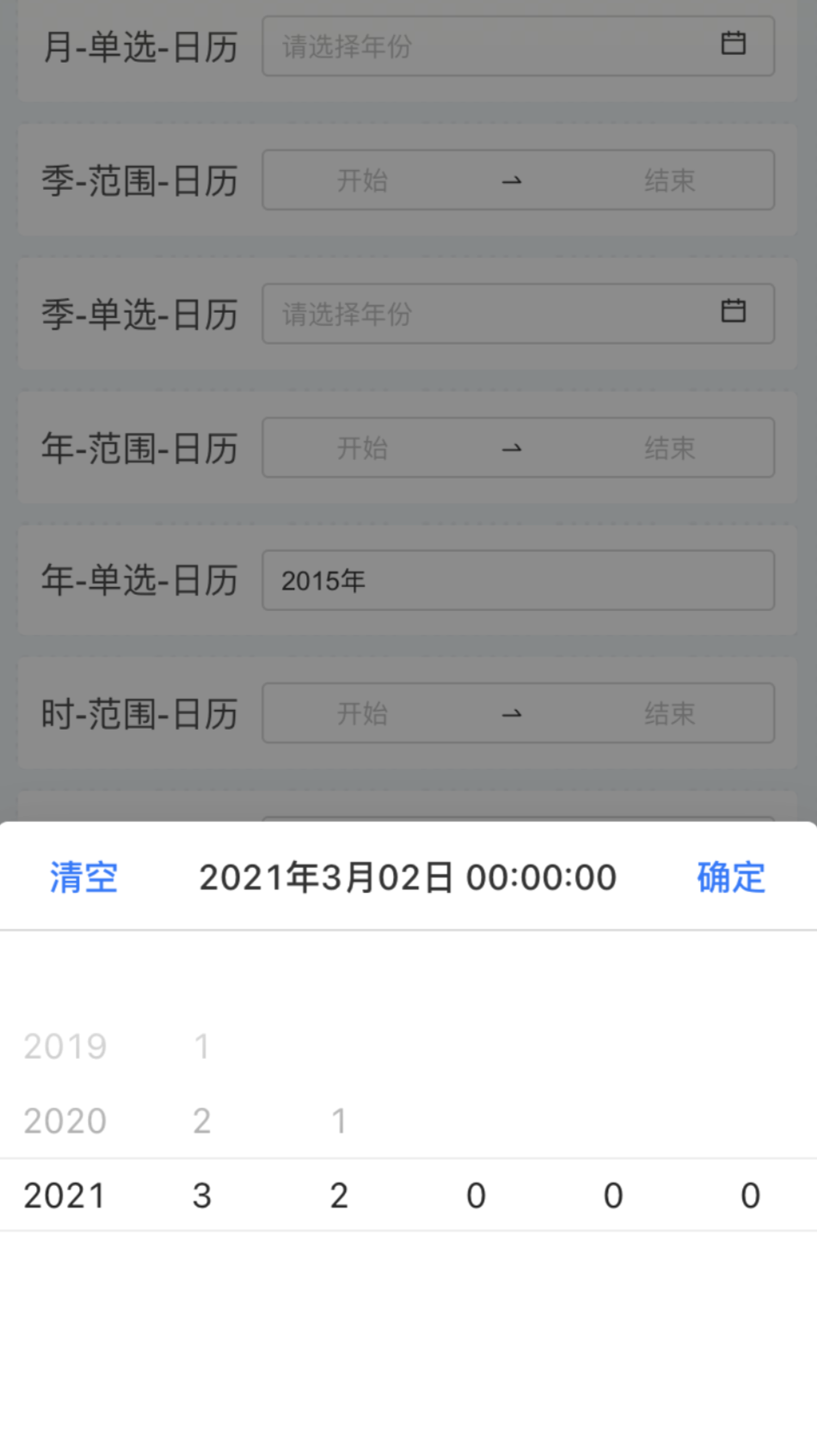The width and height of the screenshot is (817, 1456).
Task: Select the second value 0 column
Action: (x=750, y=1195)
